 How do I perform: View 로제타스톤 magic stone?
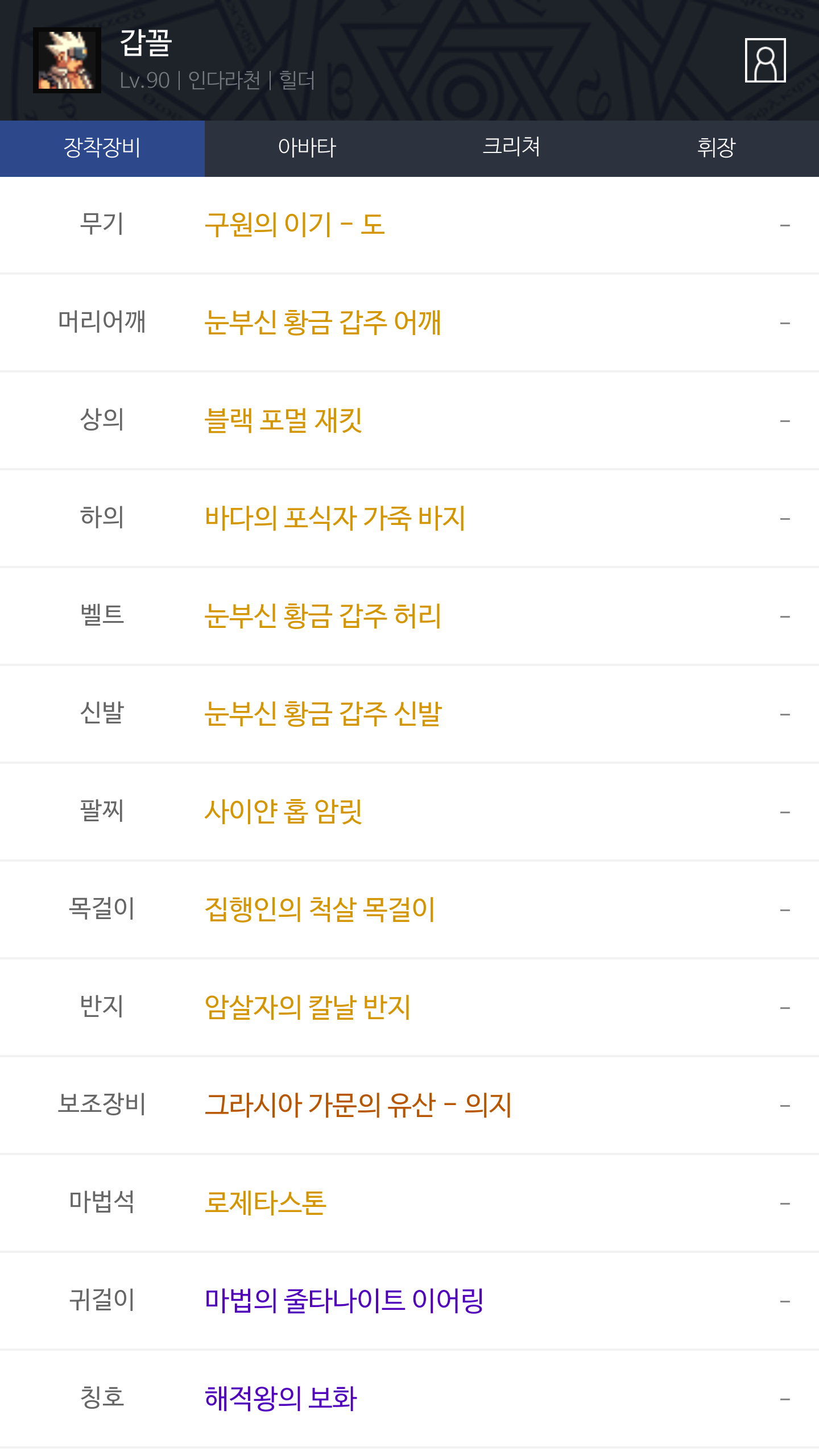point(265,1203)
